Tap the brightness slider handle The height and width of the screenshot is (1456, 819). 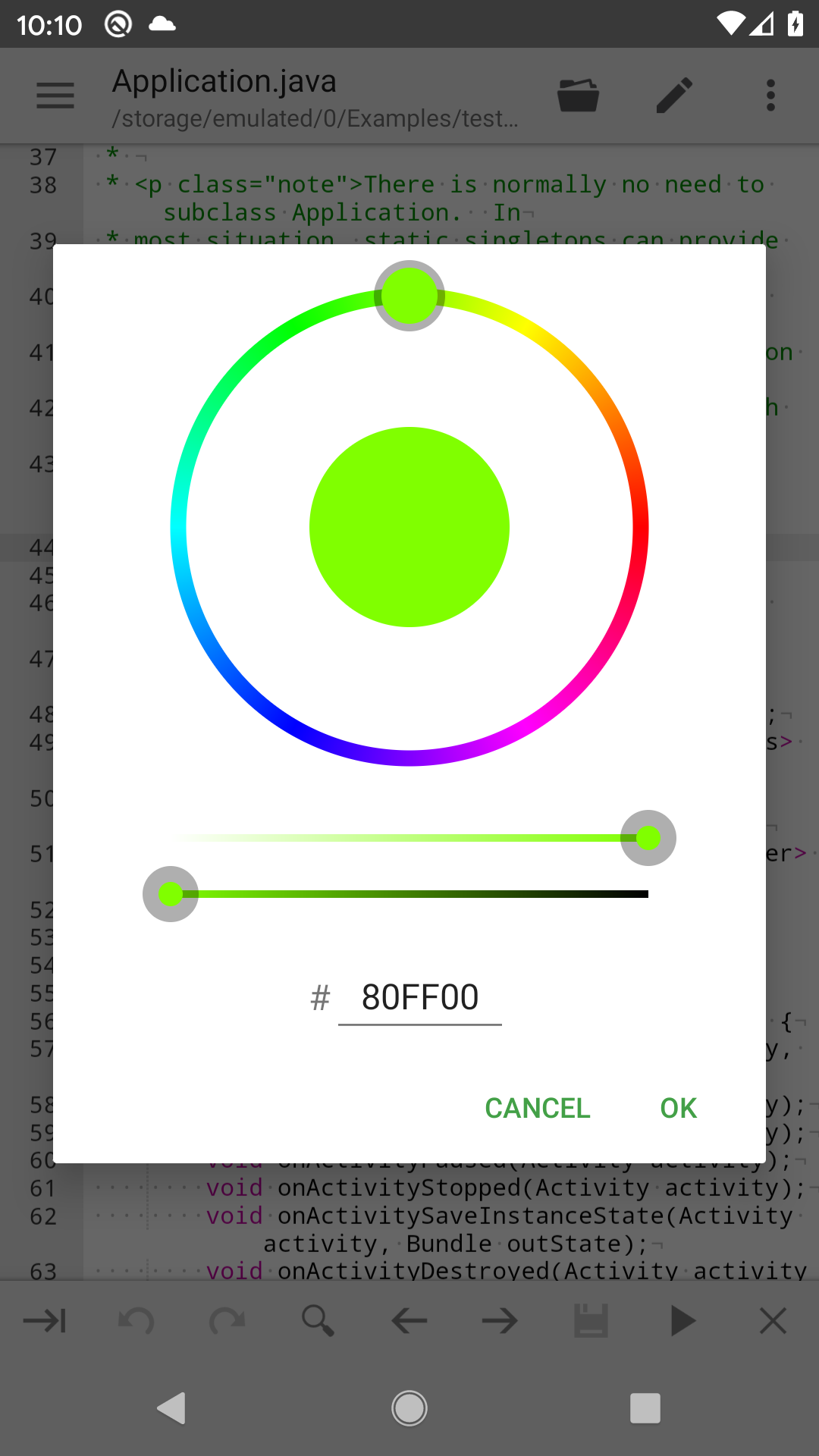(171, 894)
